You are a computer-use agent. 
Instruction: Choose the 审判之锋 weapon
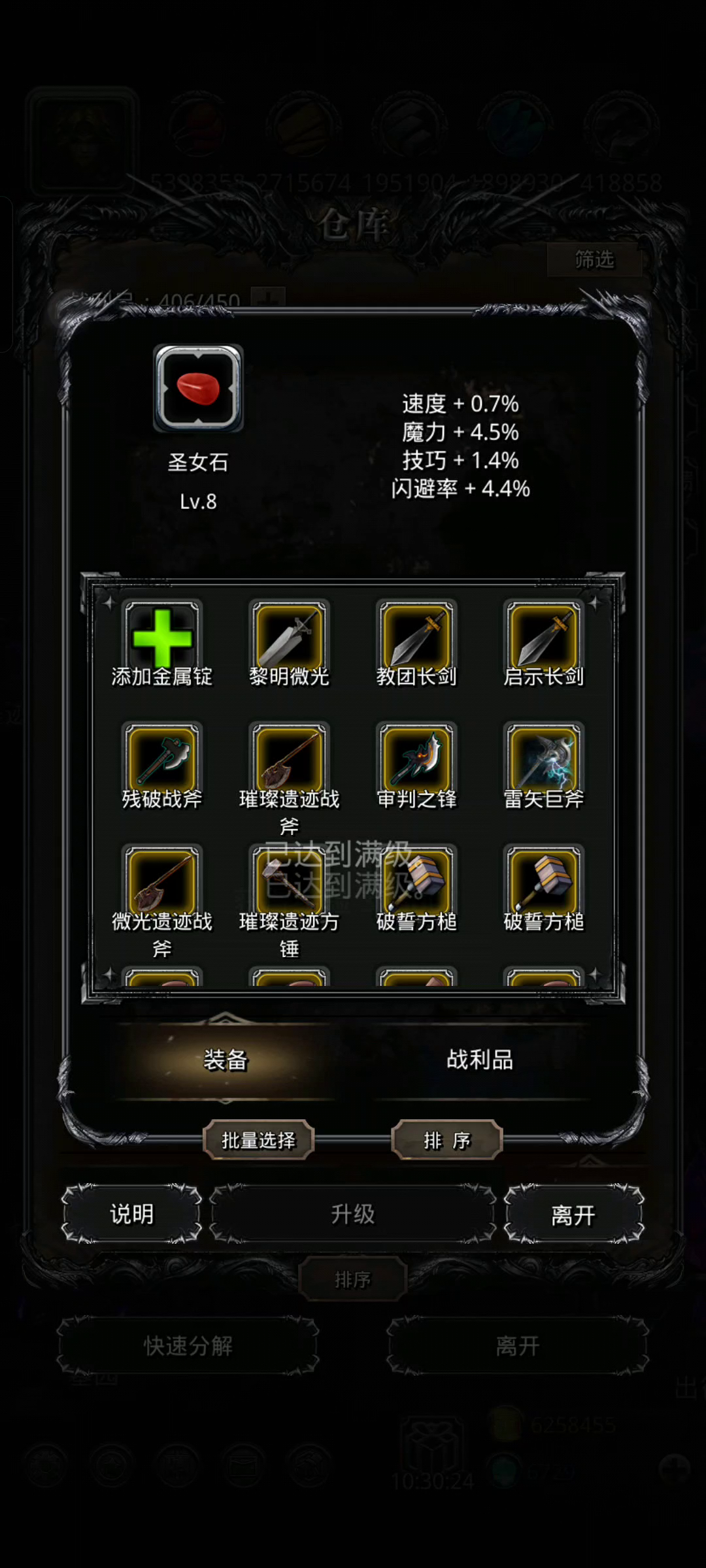coord(416,766)
